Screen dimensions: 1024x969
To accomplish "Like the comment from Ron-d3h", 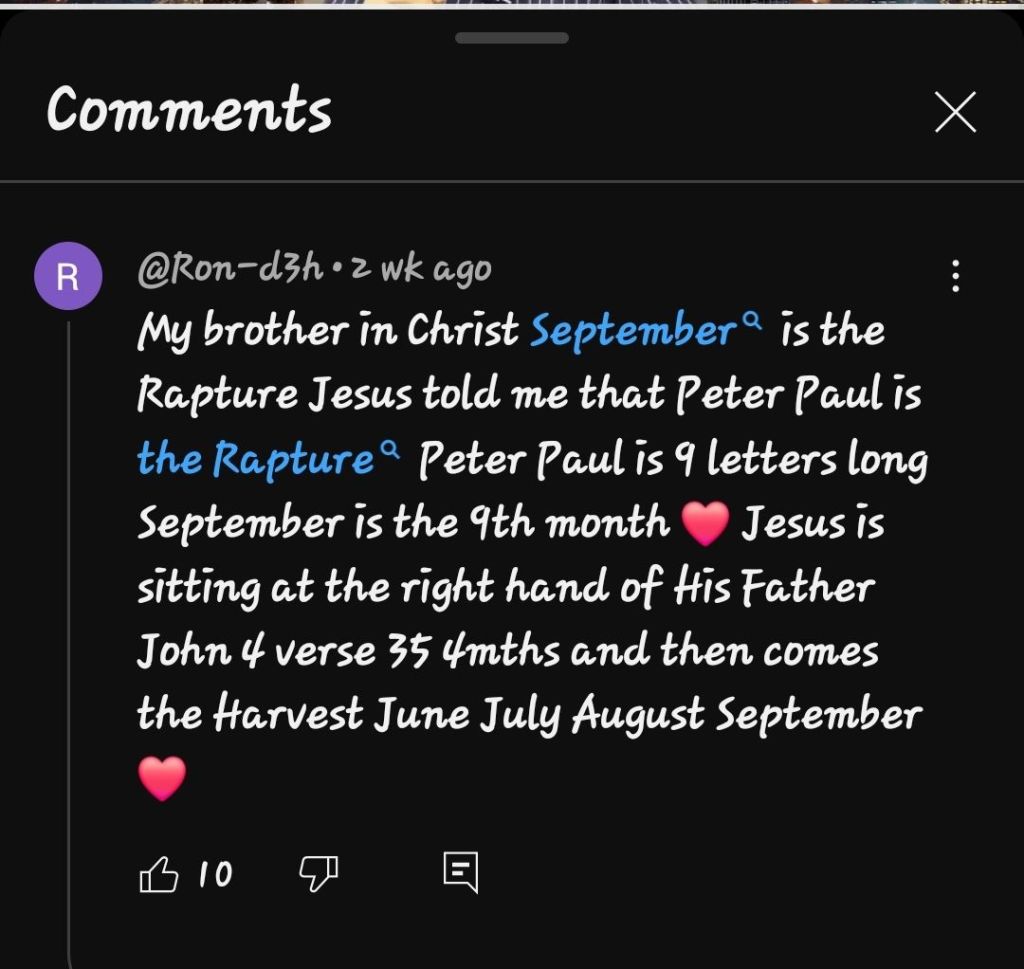I will (x=159, y=875).
